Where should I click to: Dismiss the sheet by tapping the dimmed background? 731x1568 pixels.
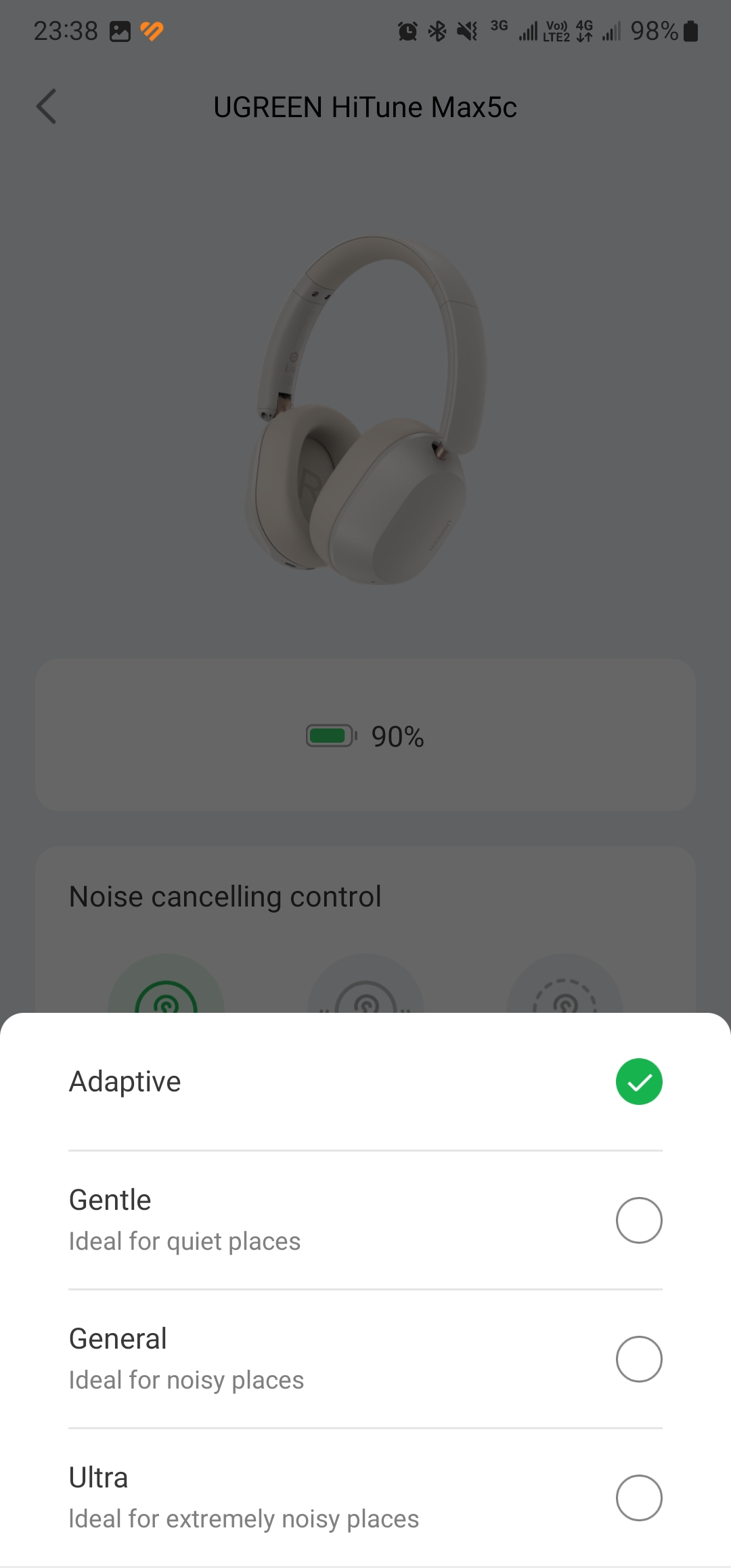click(365, 406)
